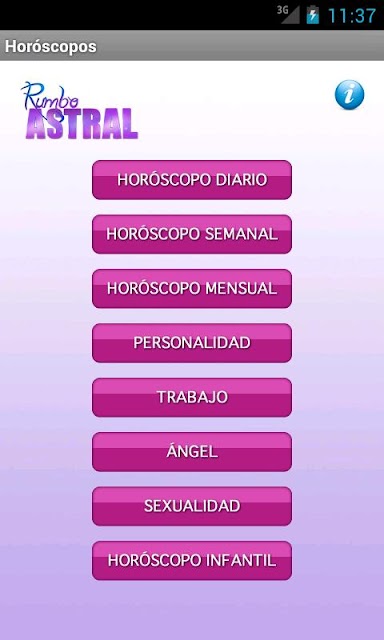Tap the Personalidad button
The image size is (384, 640).
pos(192,343)
